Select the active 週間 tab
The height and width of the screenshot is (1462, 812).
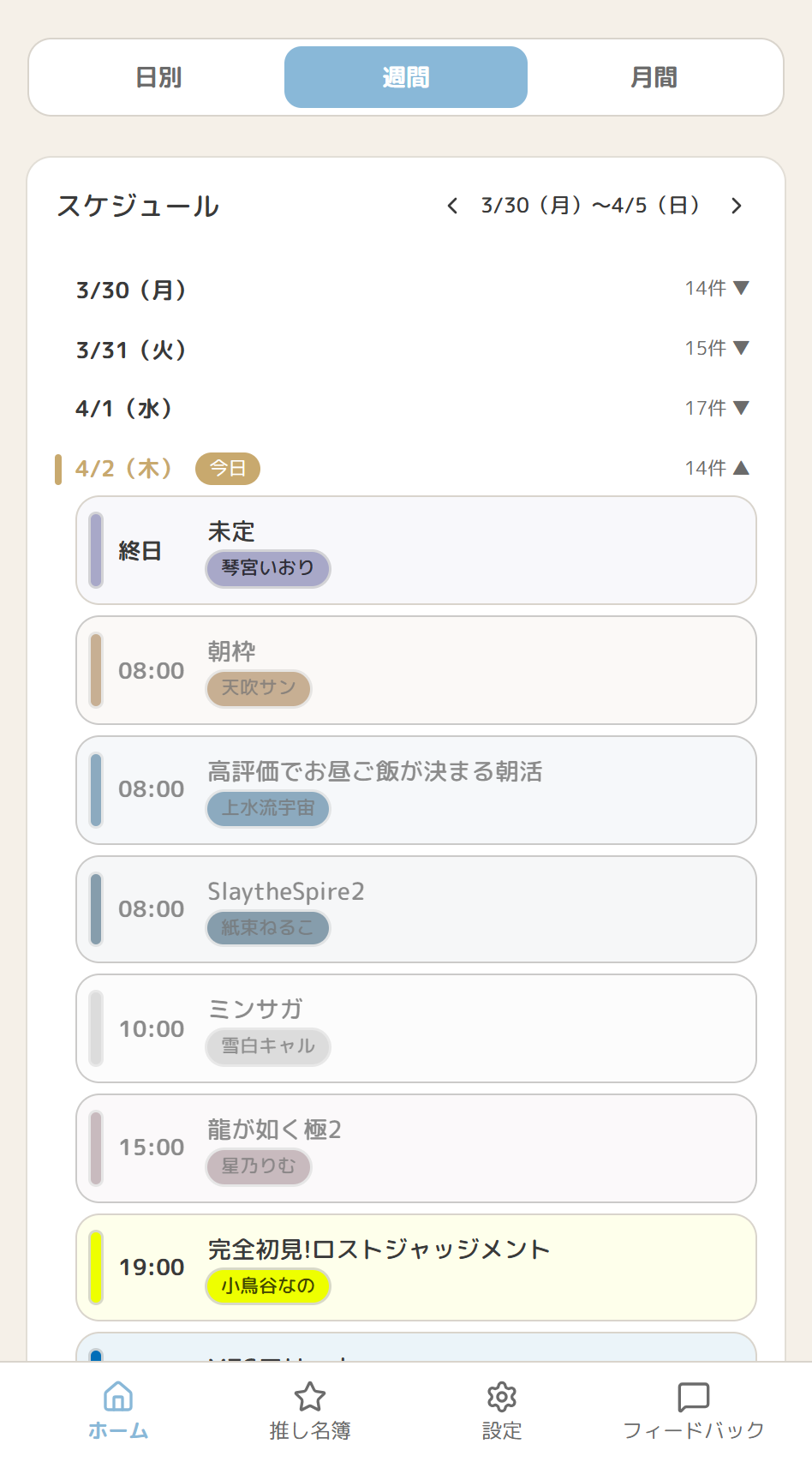tap(405, 76)
